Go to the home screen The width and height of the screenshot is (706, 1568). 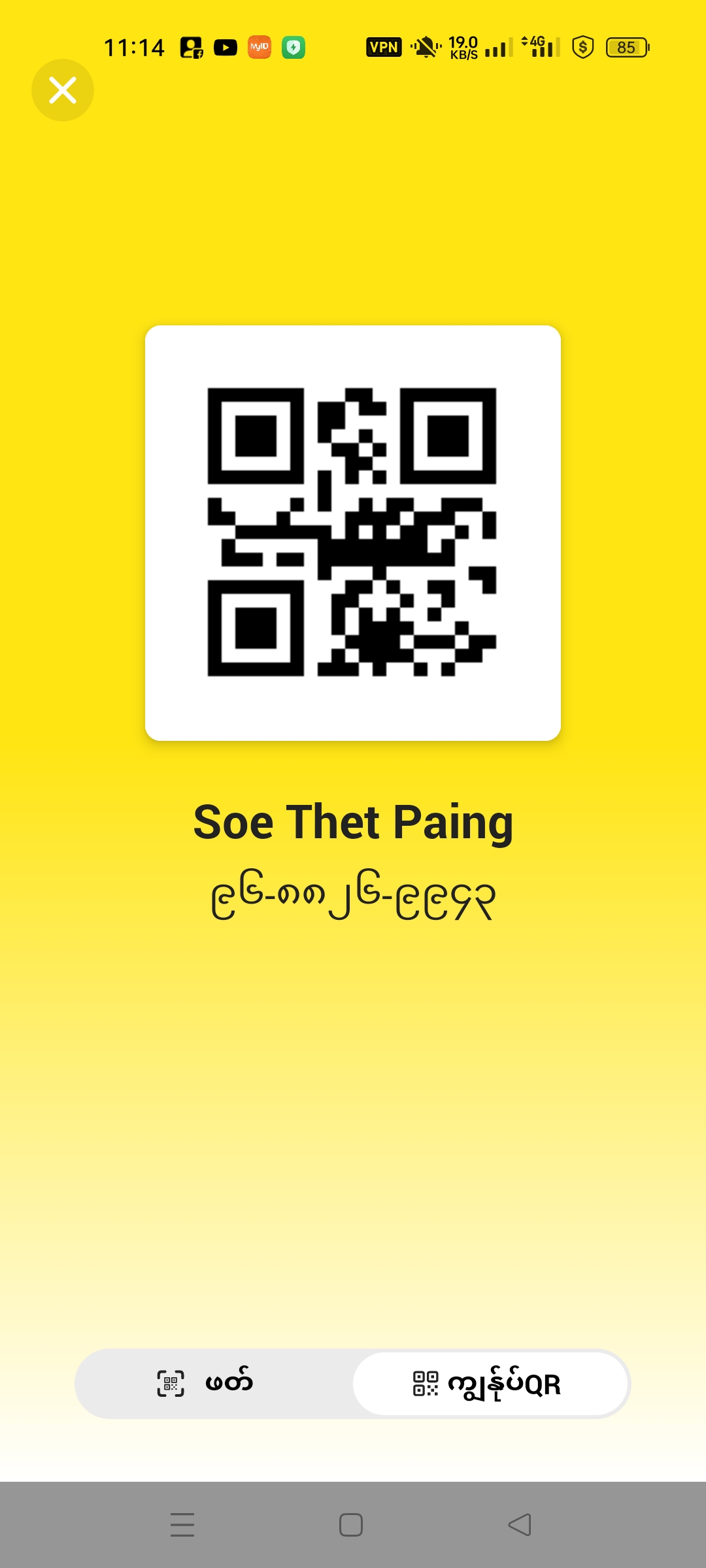coord(351,1525)
